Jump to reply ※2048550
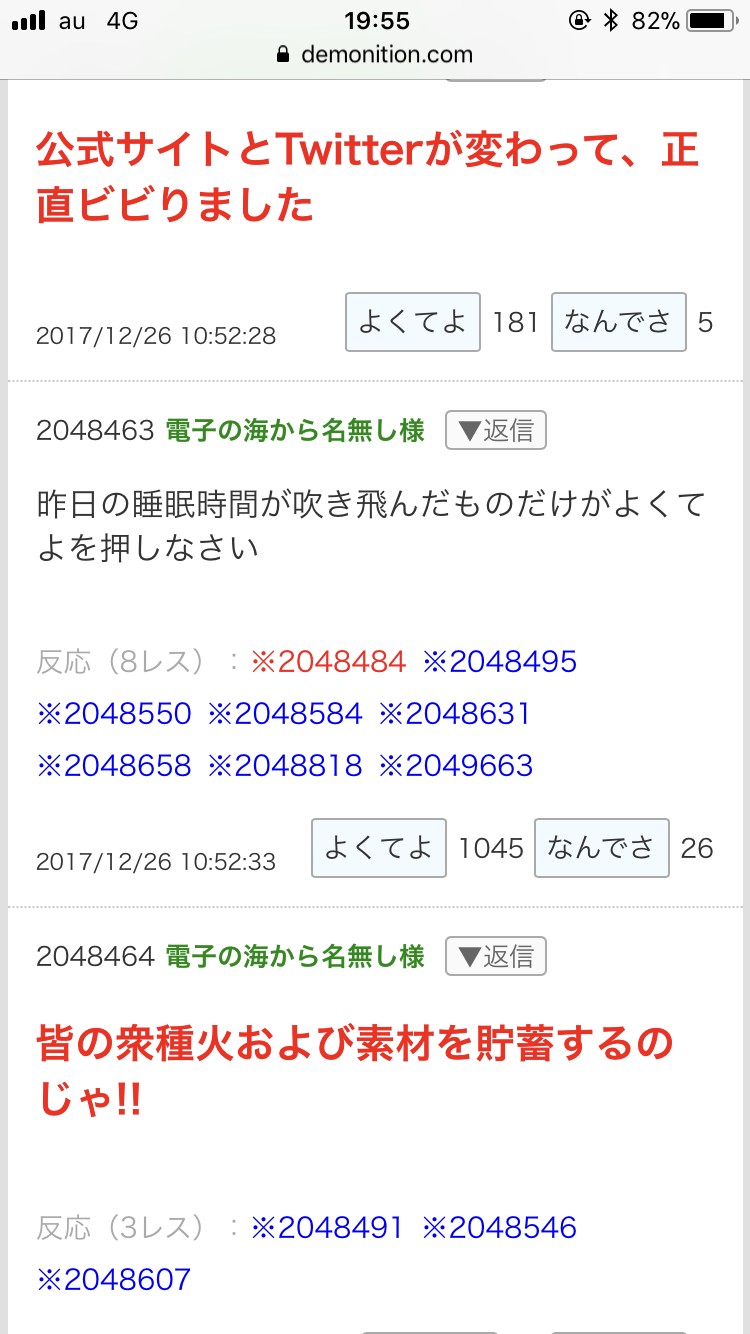The image size is (750, 1334). (114, 714)
